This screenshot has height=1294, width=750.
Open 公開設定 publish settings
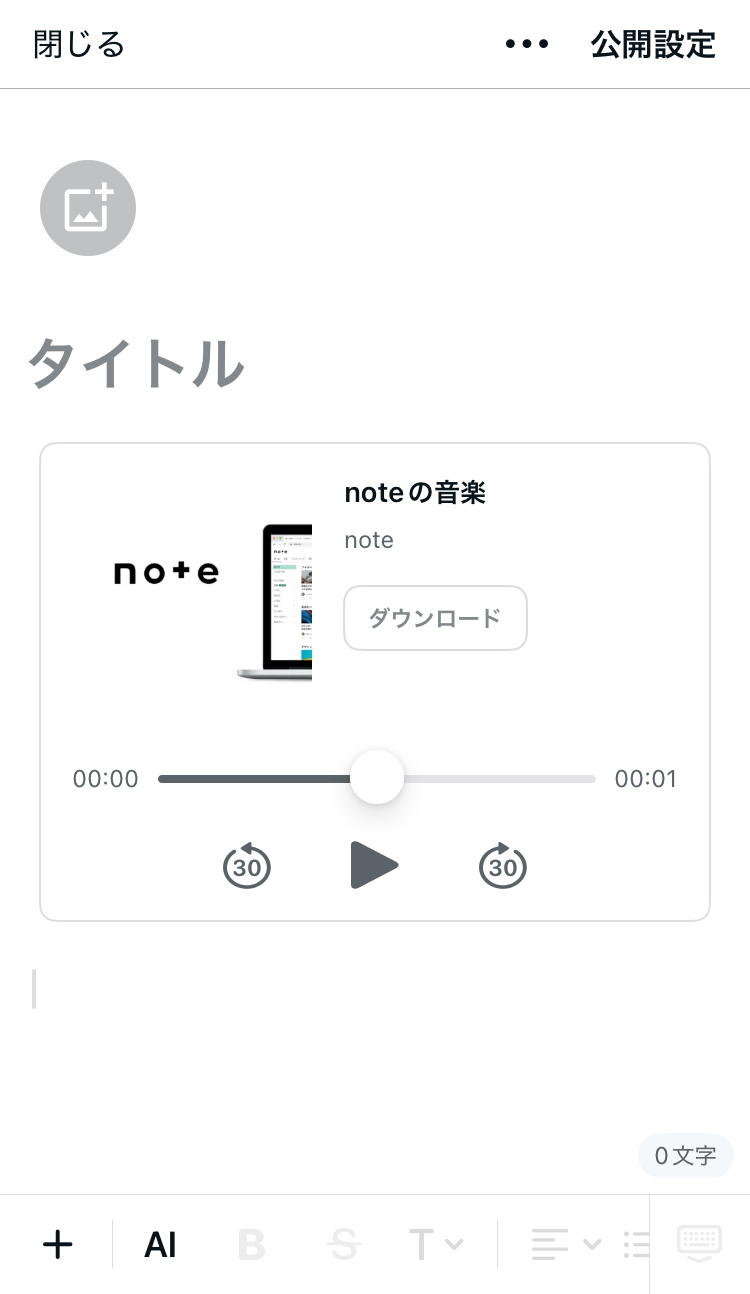(653, 44)
